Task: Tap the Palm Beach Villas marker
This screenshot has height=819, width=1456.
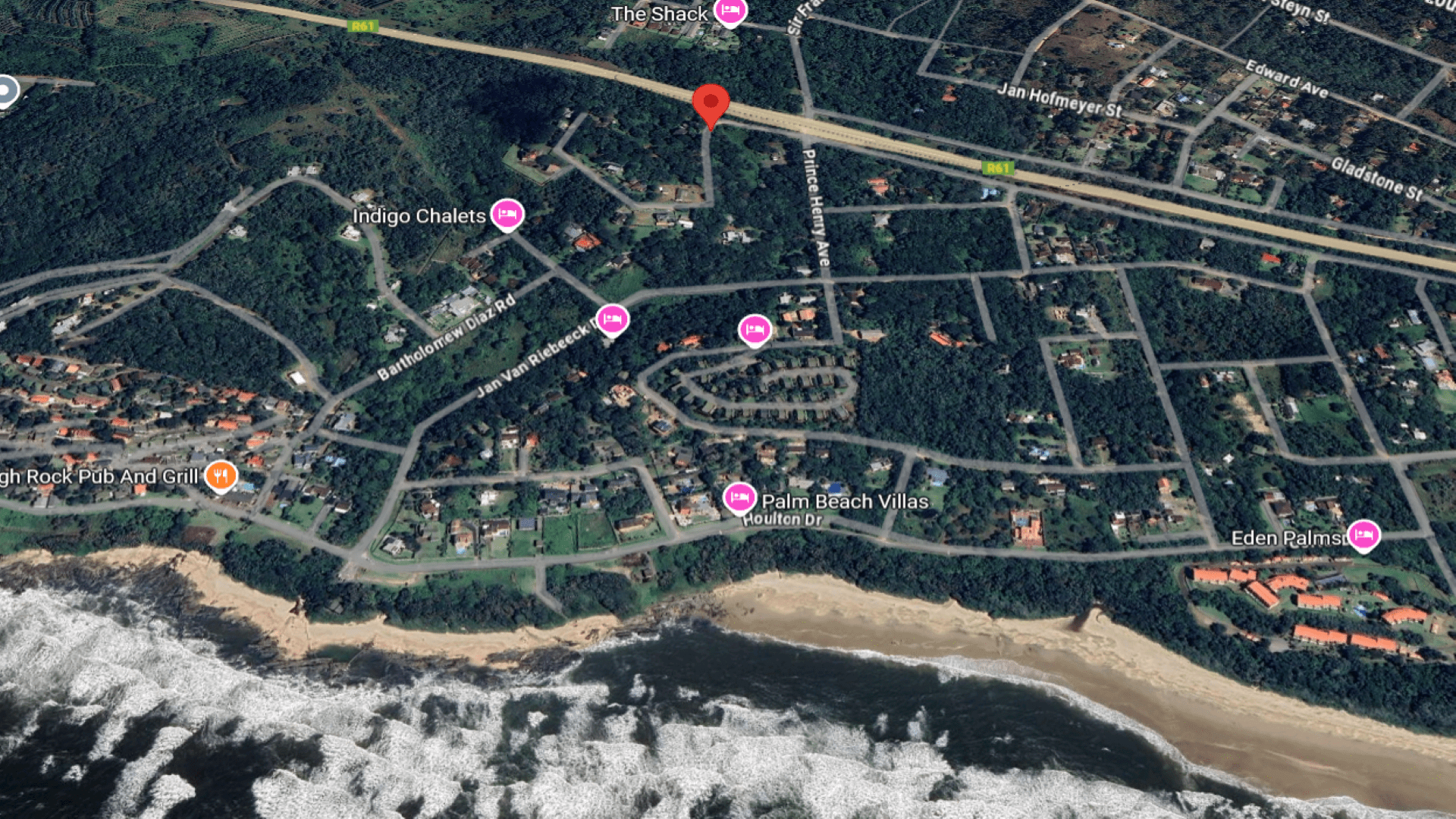Action: tap(739, 497)
